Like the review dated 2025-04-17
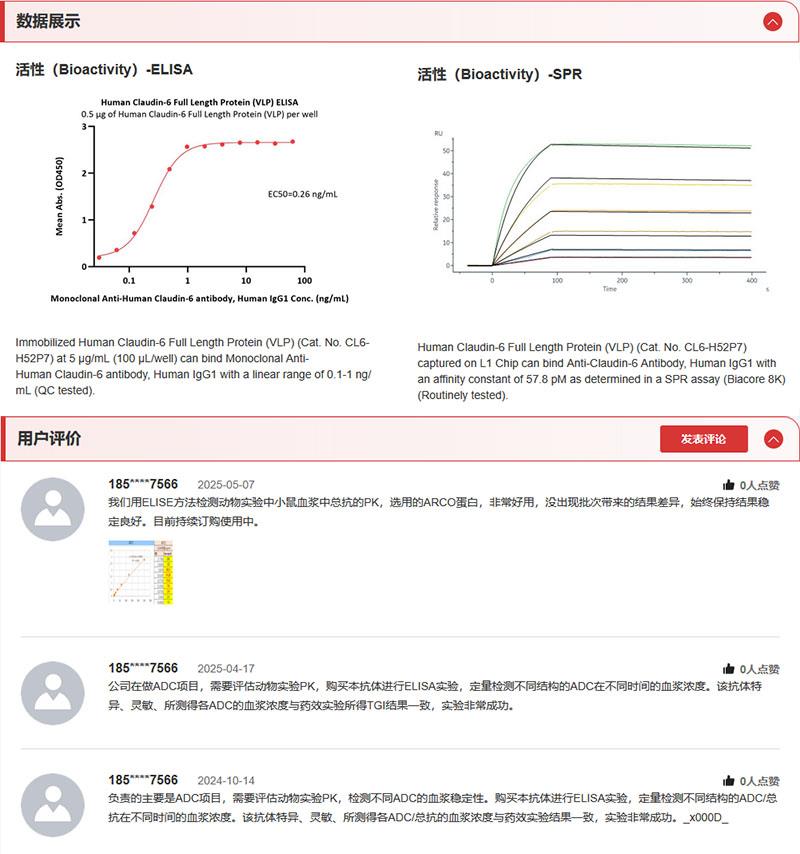The height and width of the screenshot is (854, 800). (729, 669)
